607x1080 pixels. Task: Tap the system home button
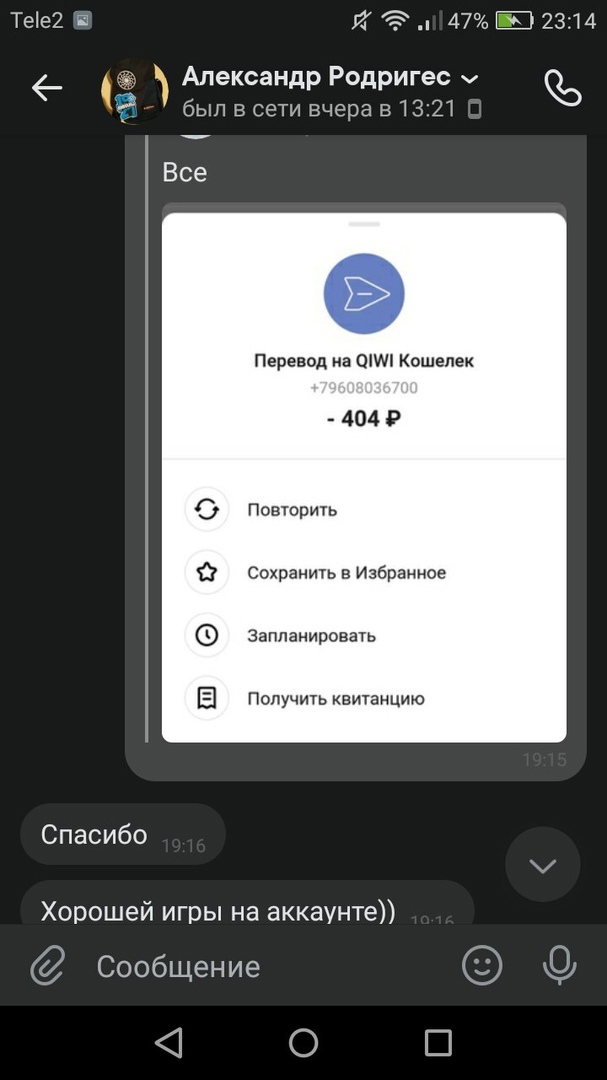coord(303,1043)
